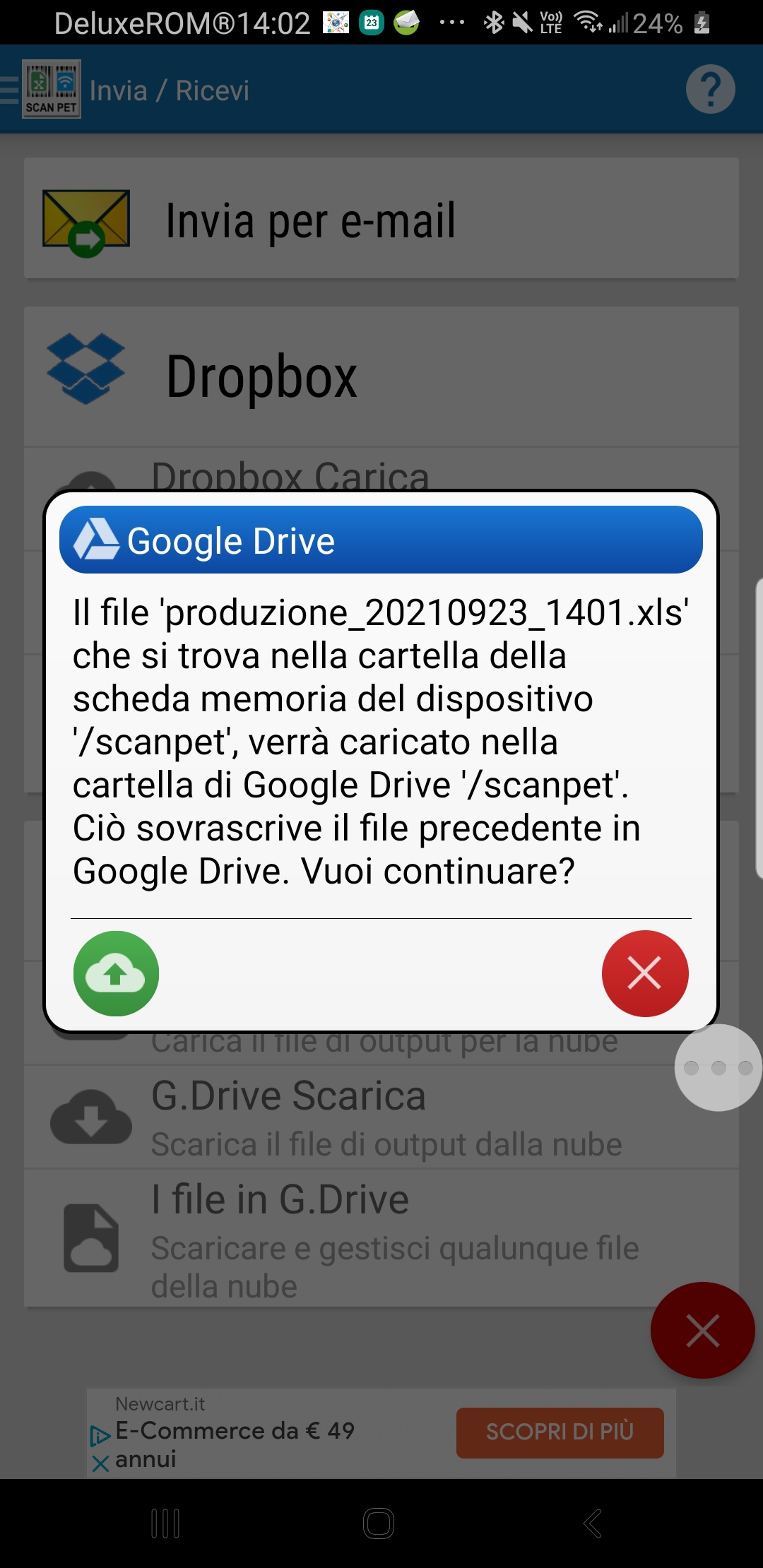Image resolution: width=763 pixels, height=1568 pixels.
Task: Cancel the Google Drive upload dialog
Action: pyautogui.click(x=644, y=973)
